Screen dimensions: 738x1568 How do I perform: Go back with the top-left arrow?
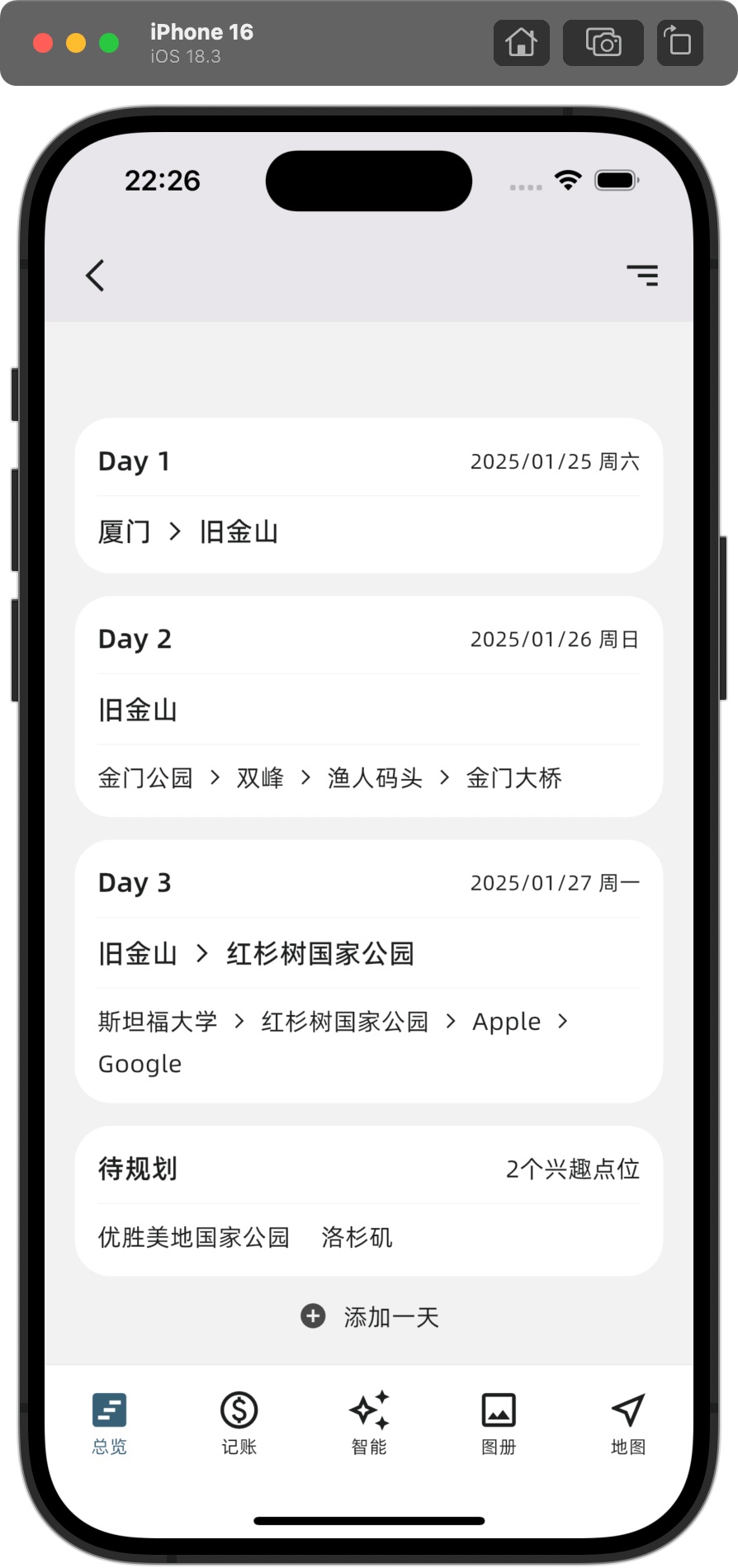pos(96,276)
